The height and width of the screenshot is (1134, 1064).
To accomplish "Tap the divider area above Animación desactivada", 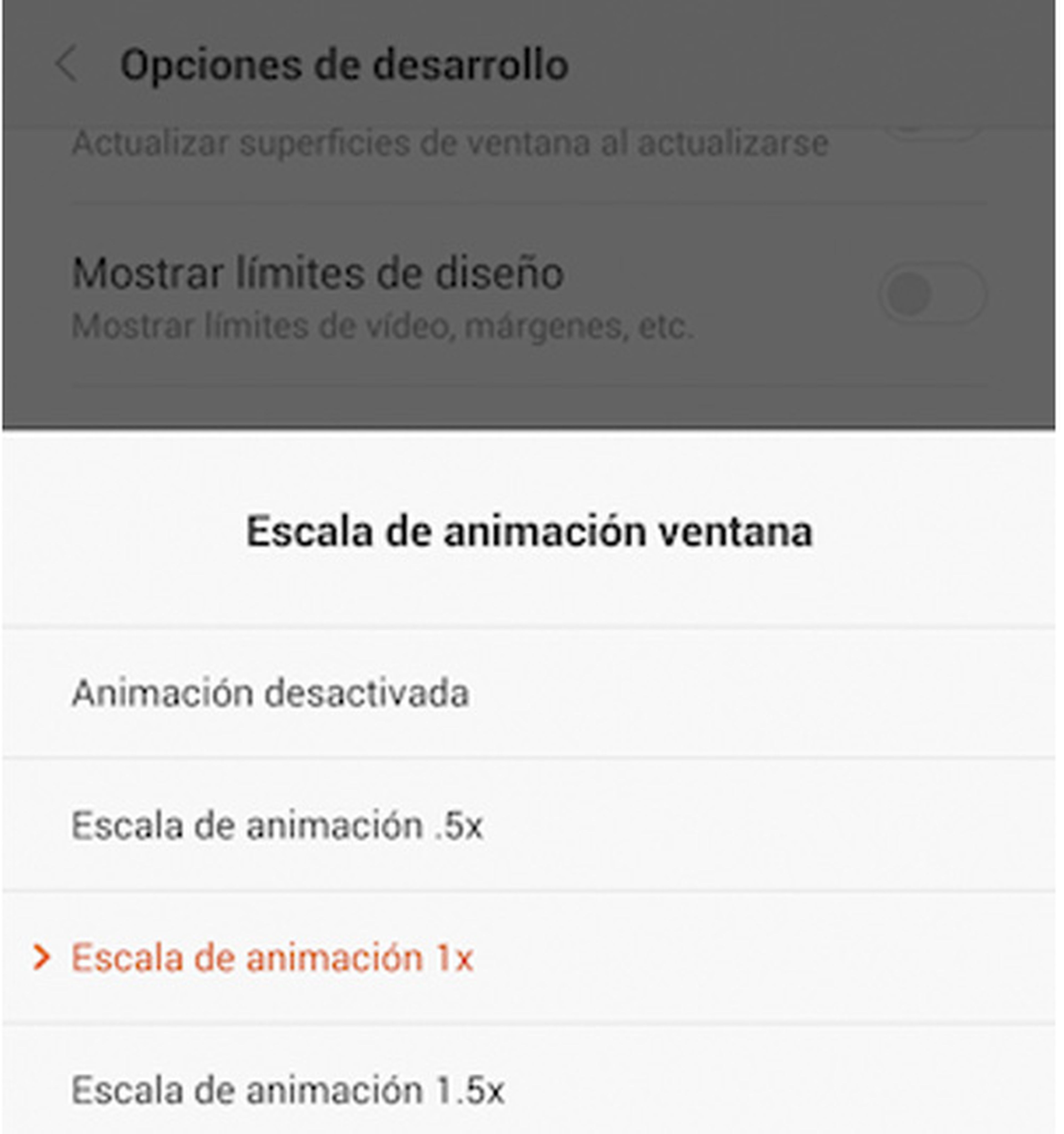I will [531, 624].
